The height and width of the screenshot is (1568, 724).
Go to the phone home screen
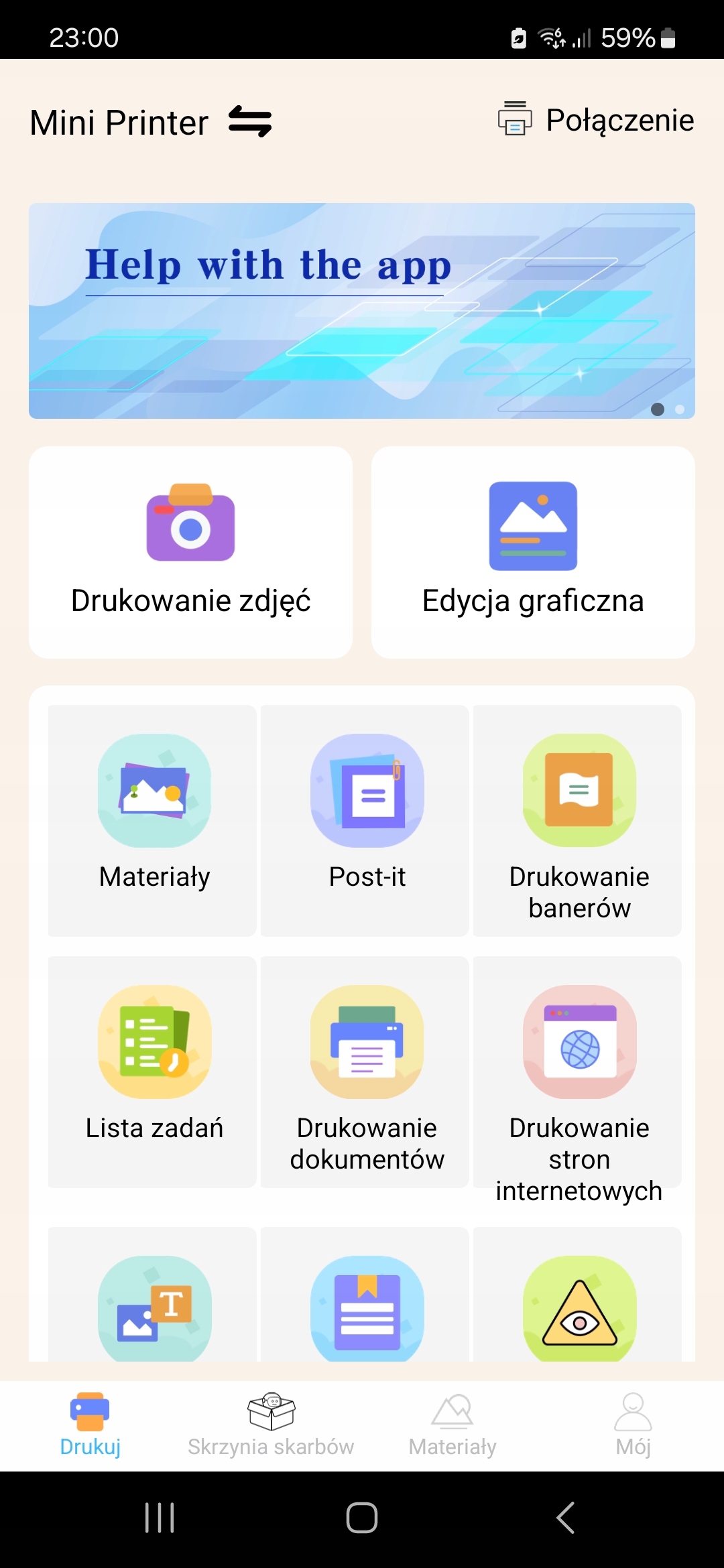(362, 1518)
